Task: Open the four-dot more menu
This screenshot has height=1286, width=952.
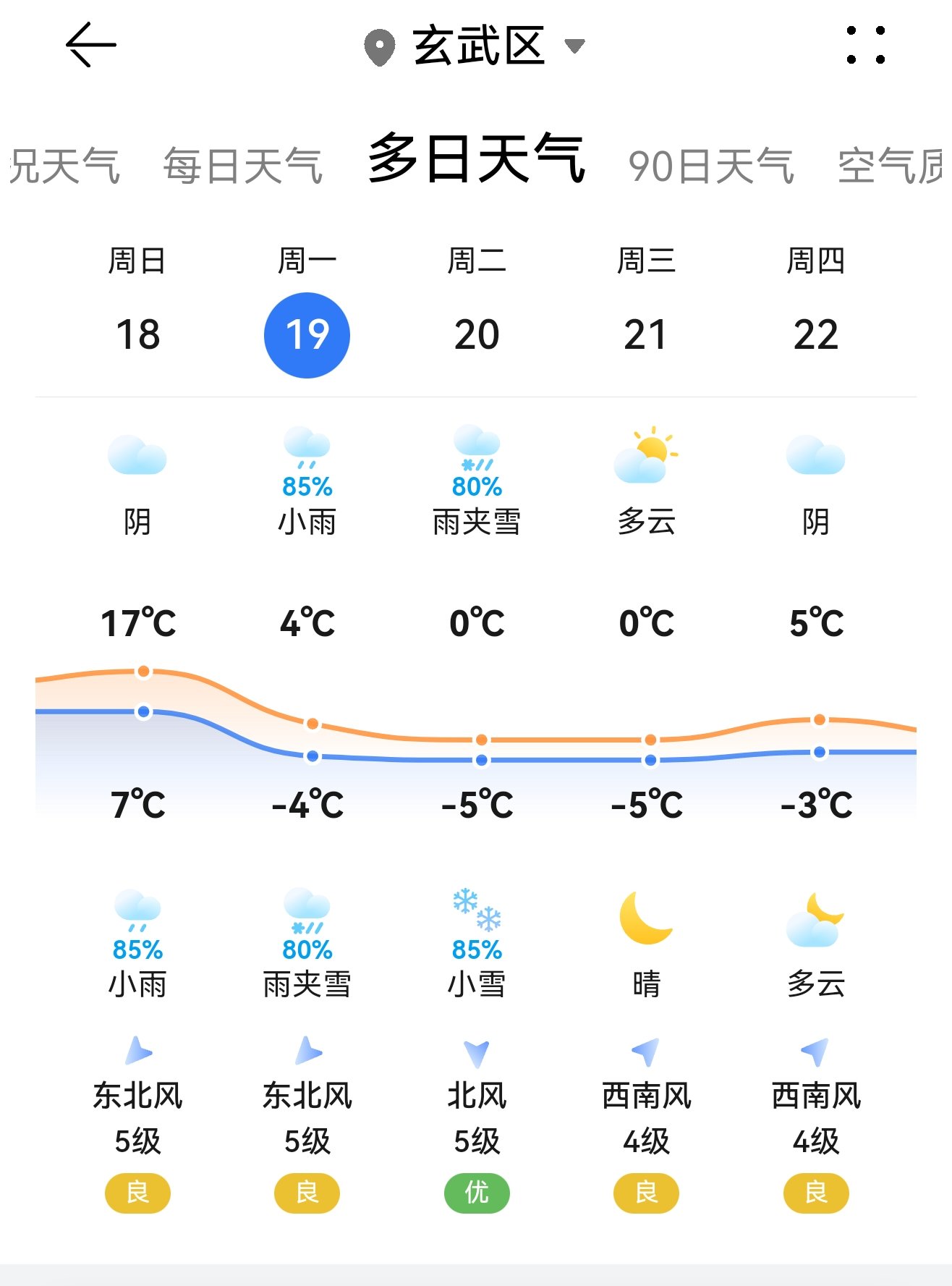Action: [865, 45]
